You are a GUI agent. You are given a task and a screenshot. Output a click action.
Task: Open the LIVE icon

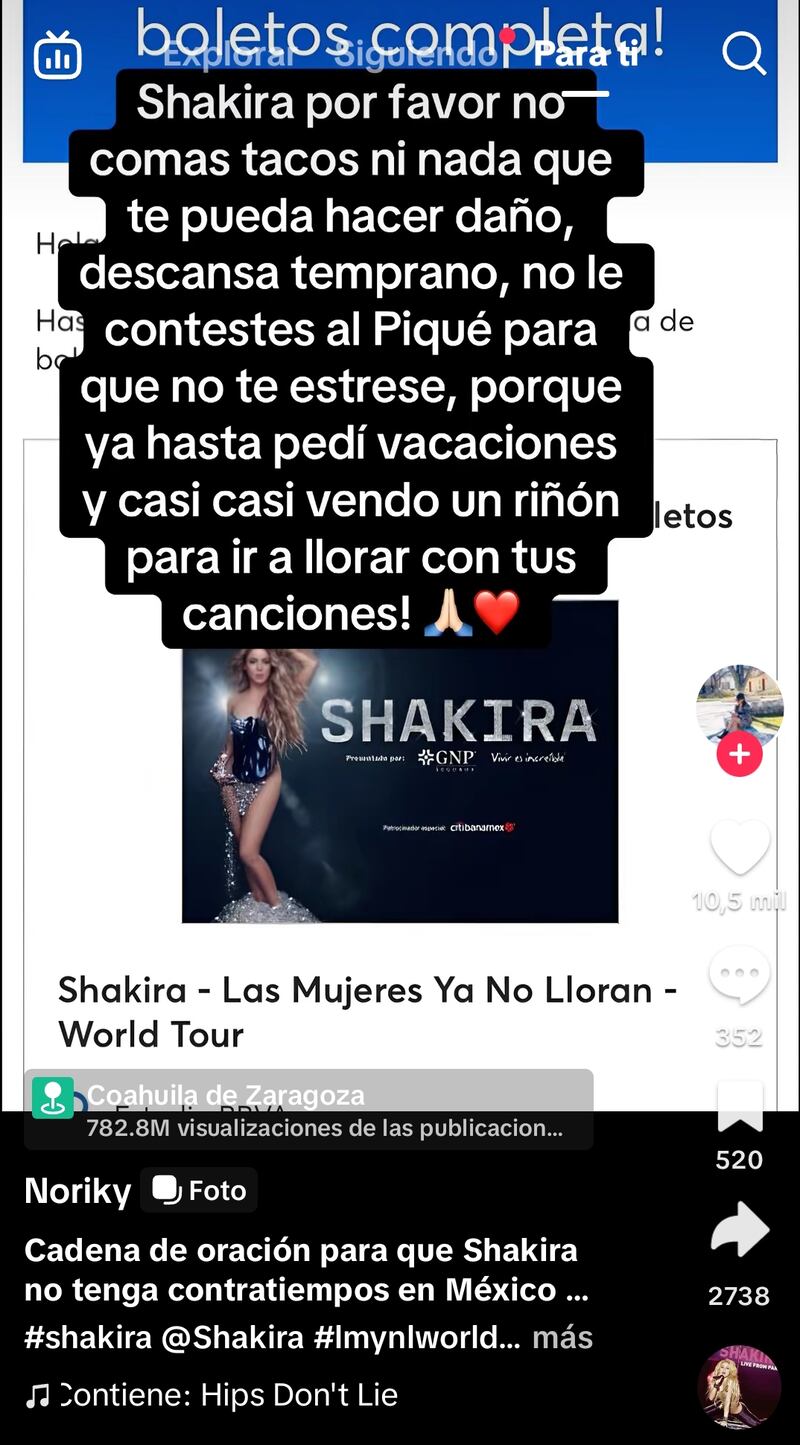(x=57, y=55)
